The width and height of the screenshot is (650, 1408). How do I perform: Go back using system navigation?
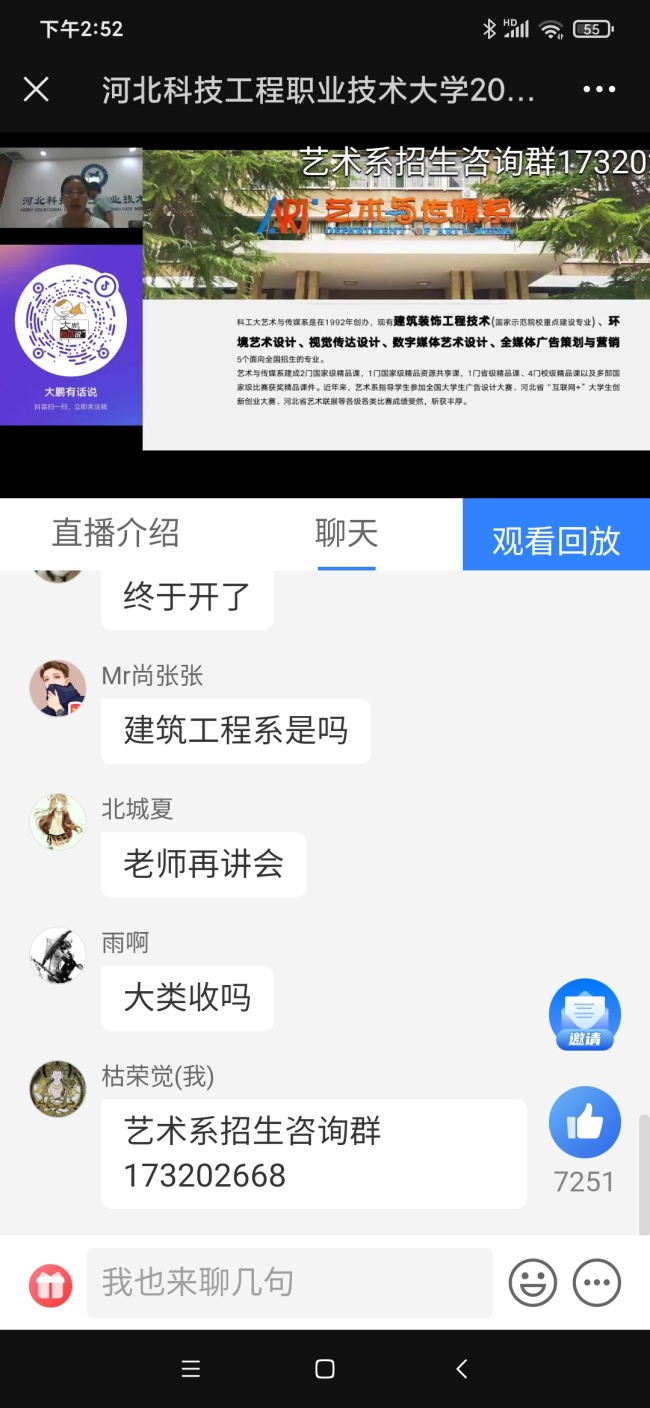pyautogui.click(x=461, y=1369)
